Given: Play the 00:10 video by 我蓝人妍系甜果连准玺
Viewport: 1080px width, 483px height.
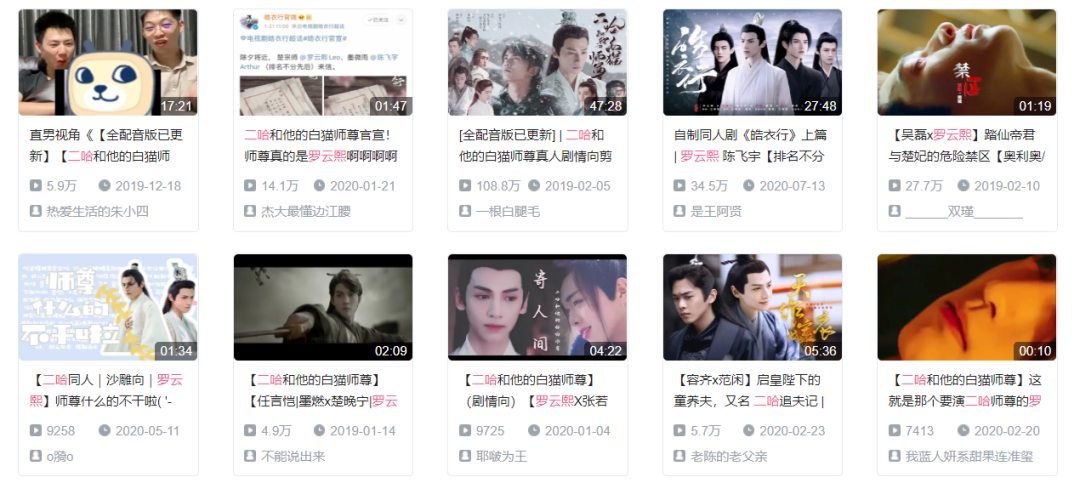Looking at the screenshot, I should coord(966,307).
